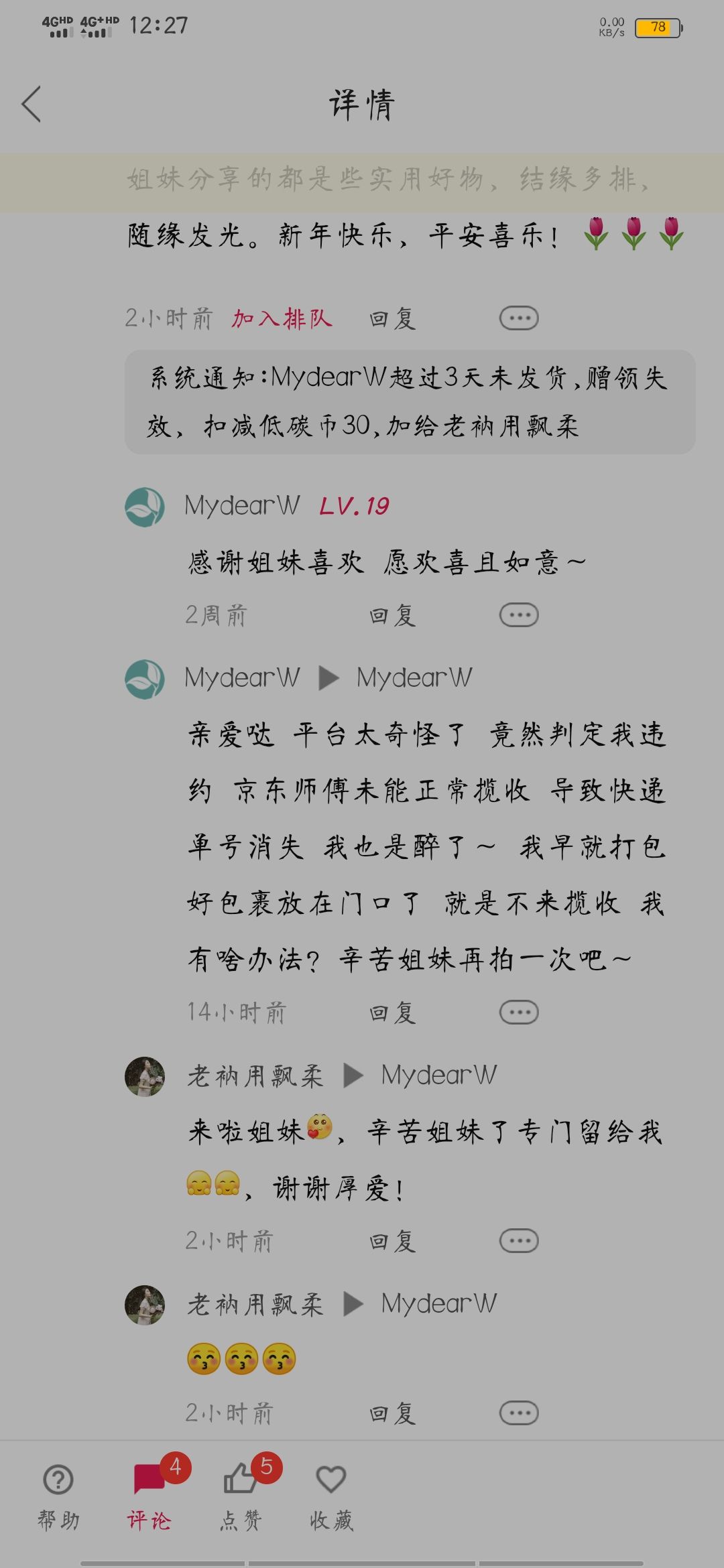Open more options on the 14小时前 comment
Image resolution: width=724 pixels, height=1568 pixels.
(x=519, y=1012)
